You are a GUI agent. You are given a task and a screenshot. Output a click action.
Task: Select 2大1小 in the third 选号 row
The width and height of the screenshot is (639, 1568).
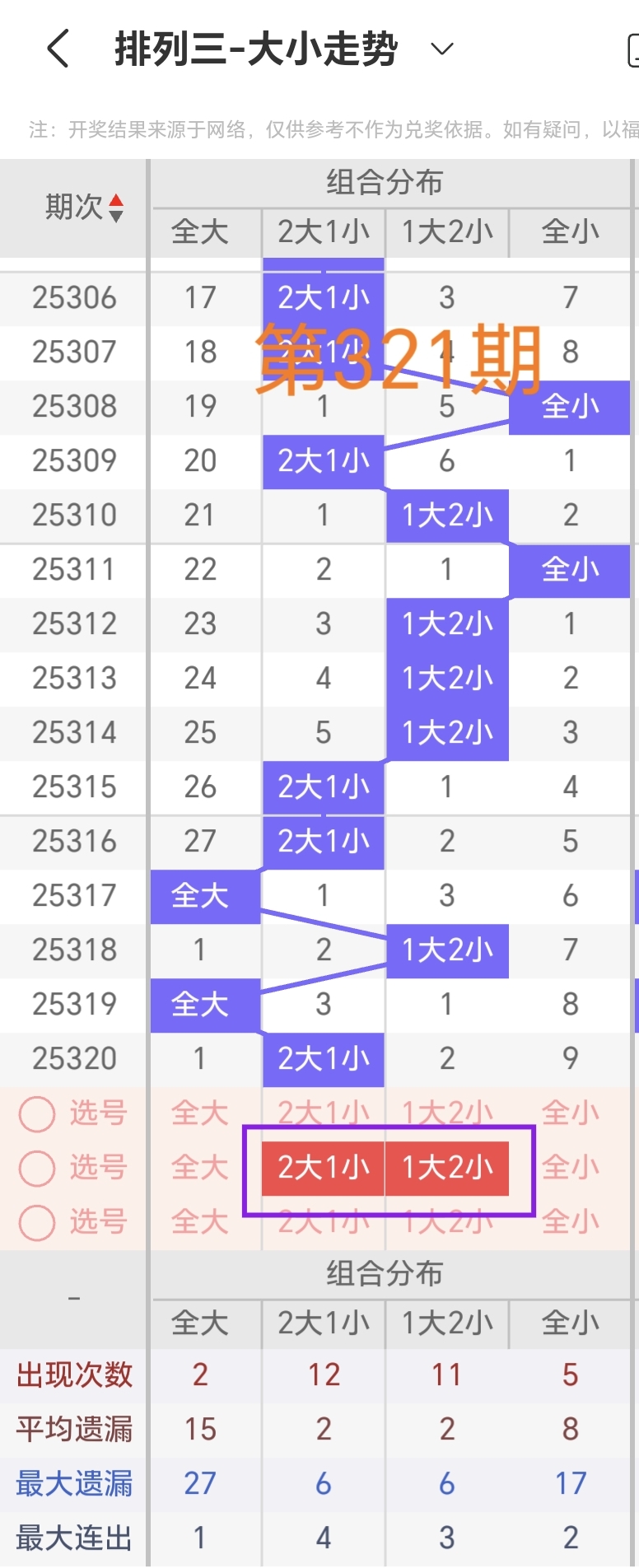pyautogui.click(x=323, y=1222)
